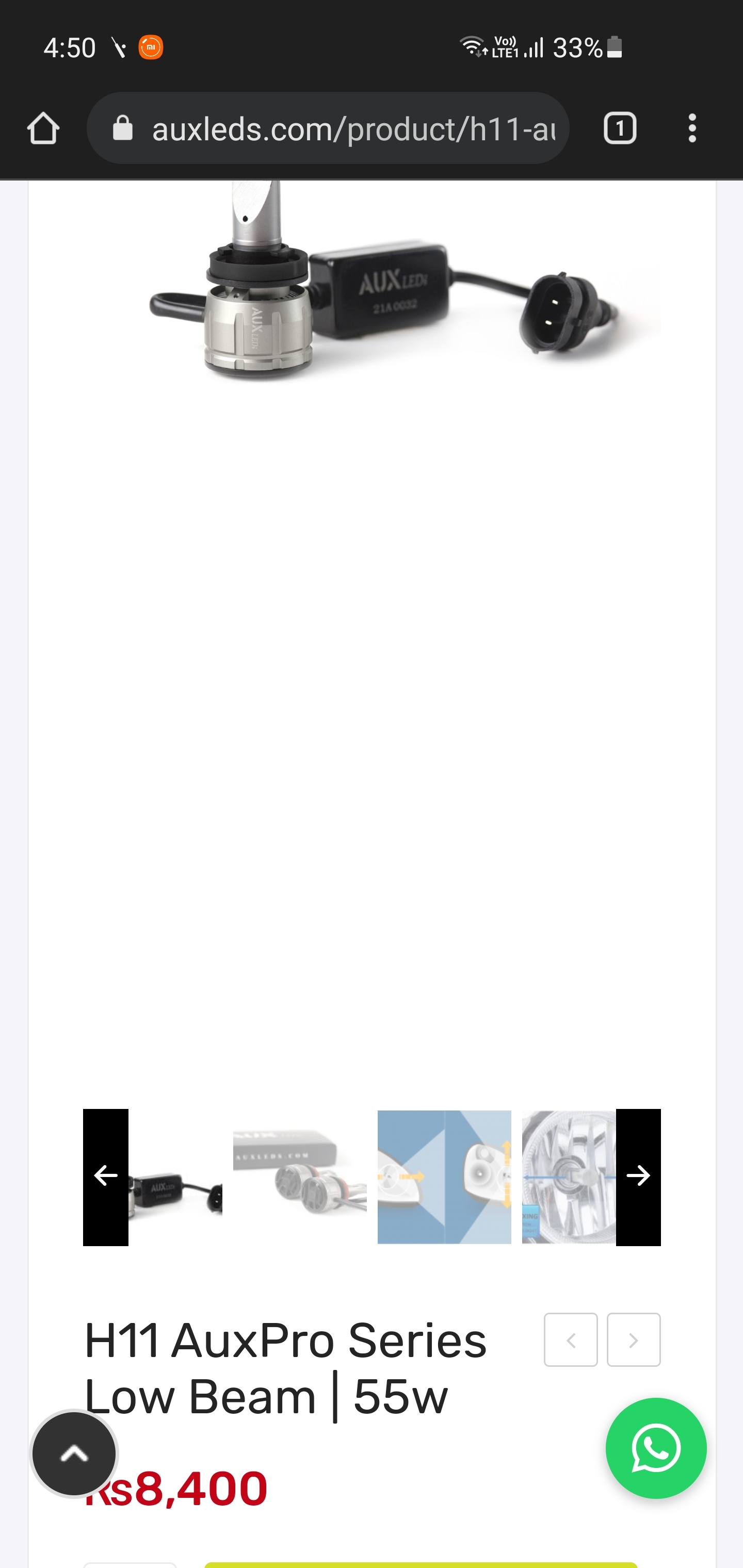Go to the next product
743x1568 pixels.
pyautogui.click(x=634, y=1340)
